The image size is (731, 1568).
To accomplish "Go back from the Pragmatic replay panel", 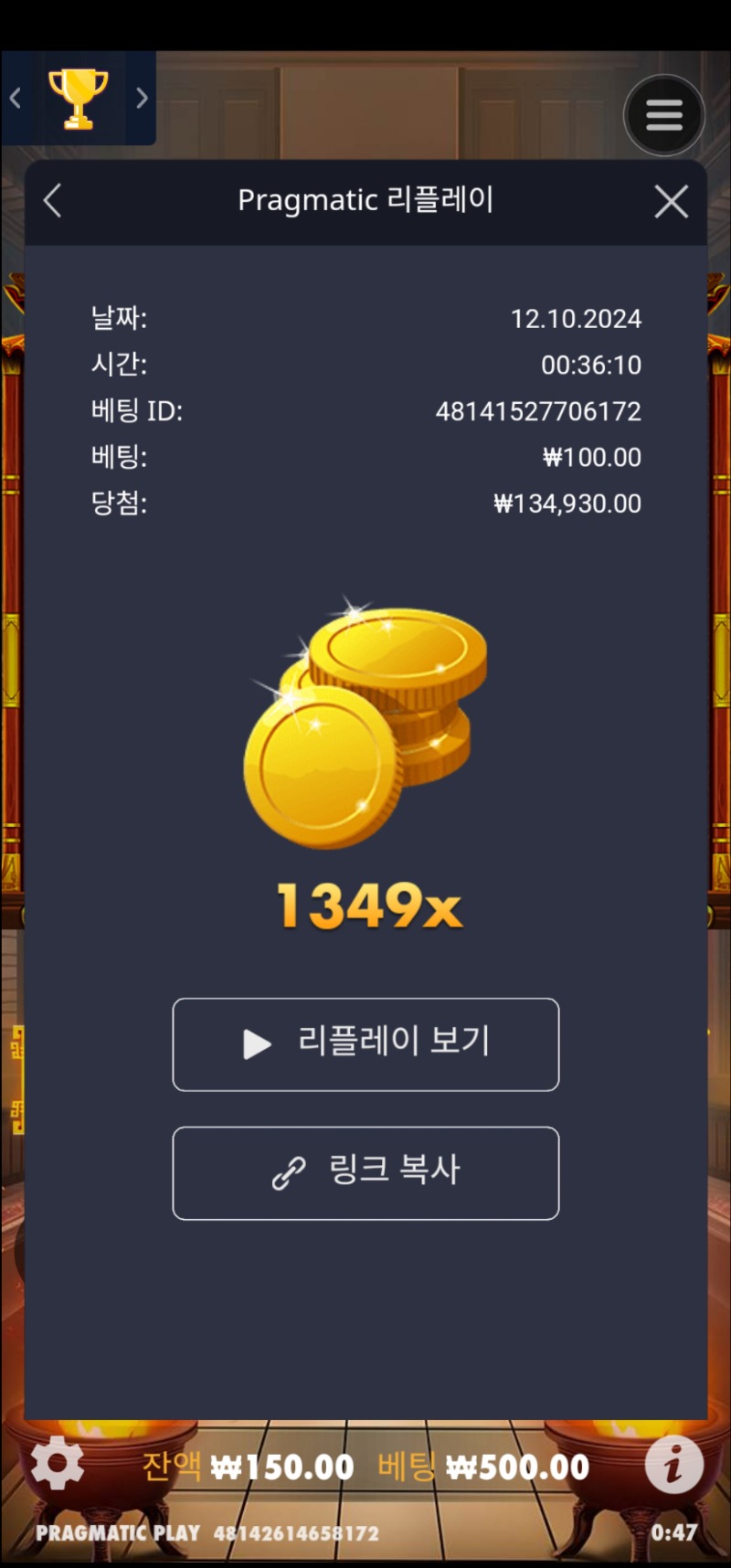I will (x=53, y=201).
